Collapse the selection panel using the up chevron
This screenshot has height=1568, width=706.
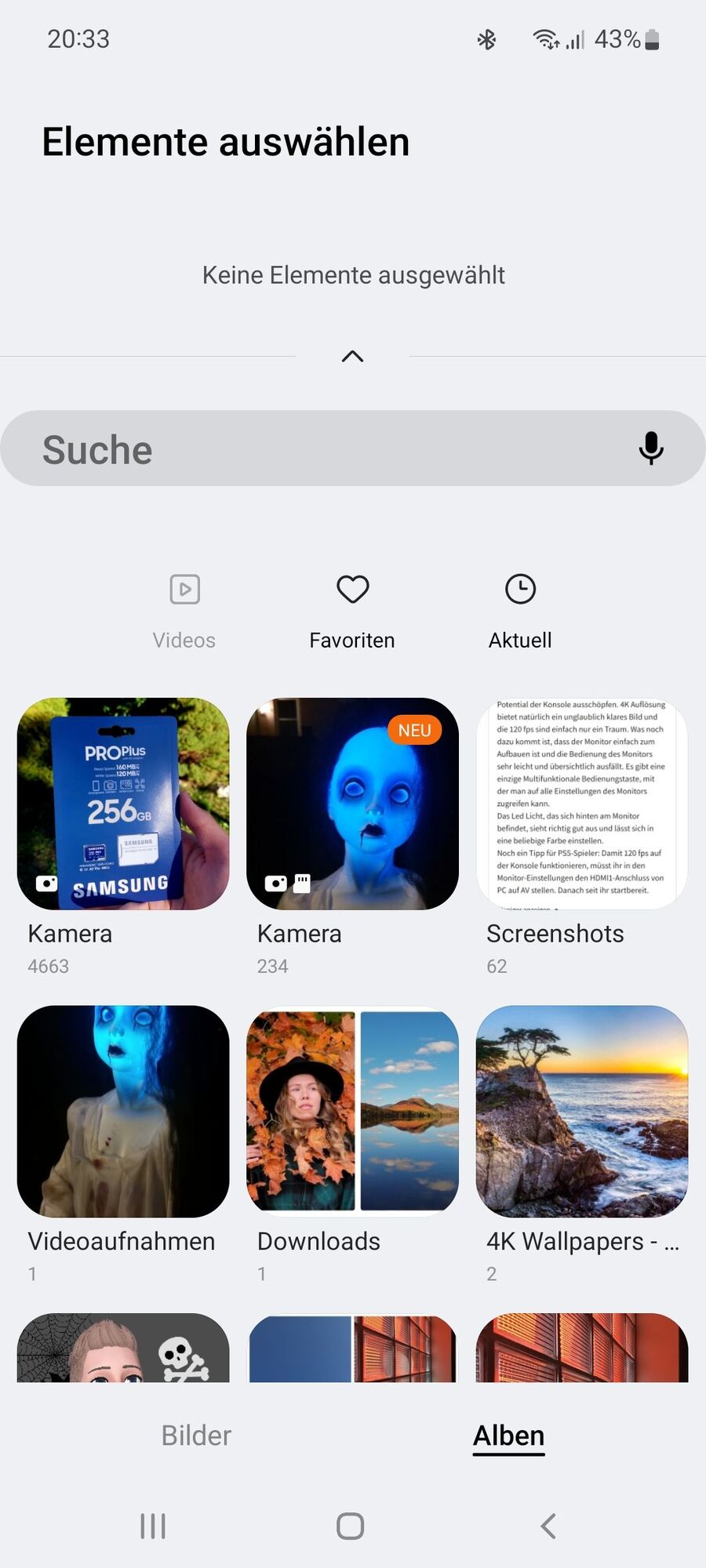point(352,357)
